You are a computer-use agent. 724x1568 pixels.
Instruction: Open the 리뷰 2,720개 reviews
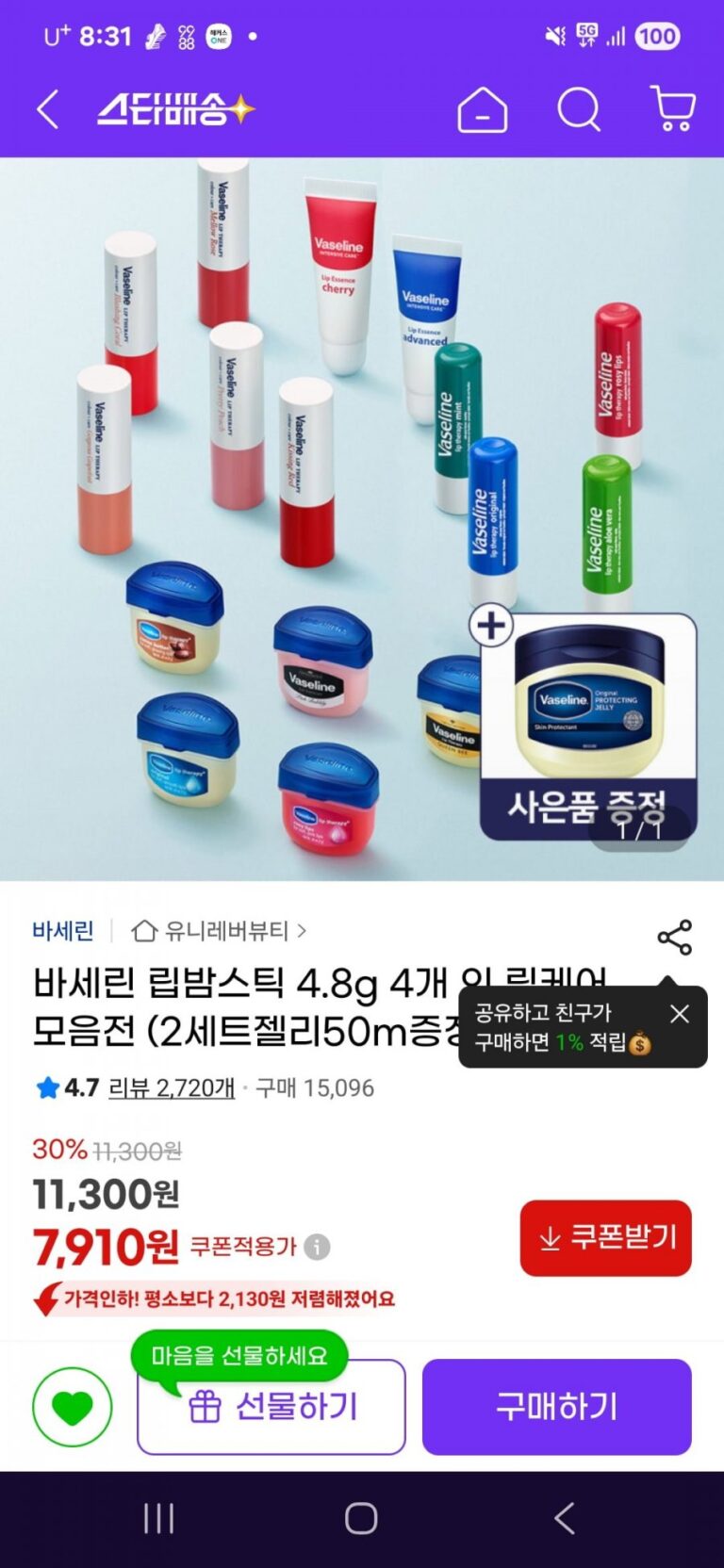(172, 1087)
